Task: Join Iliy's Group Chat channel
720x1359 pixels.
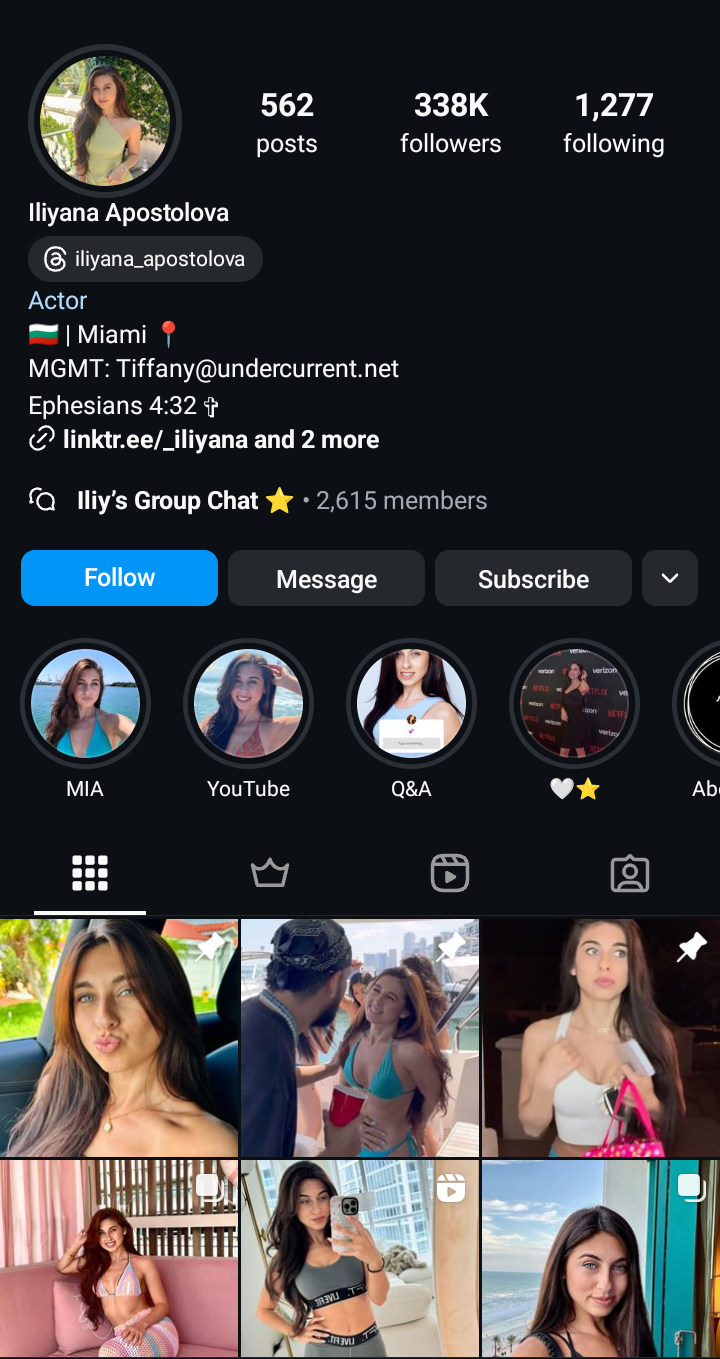Action: [x=168, y=501]
